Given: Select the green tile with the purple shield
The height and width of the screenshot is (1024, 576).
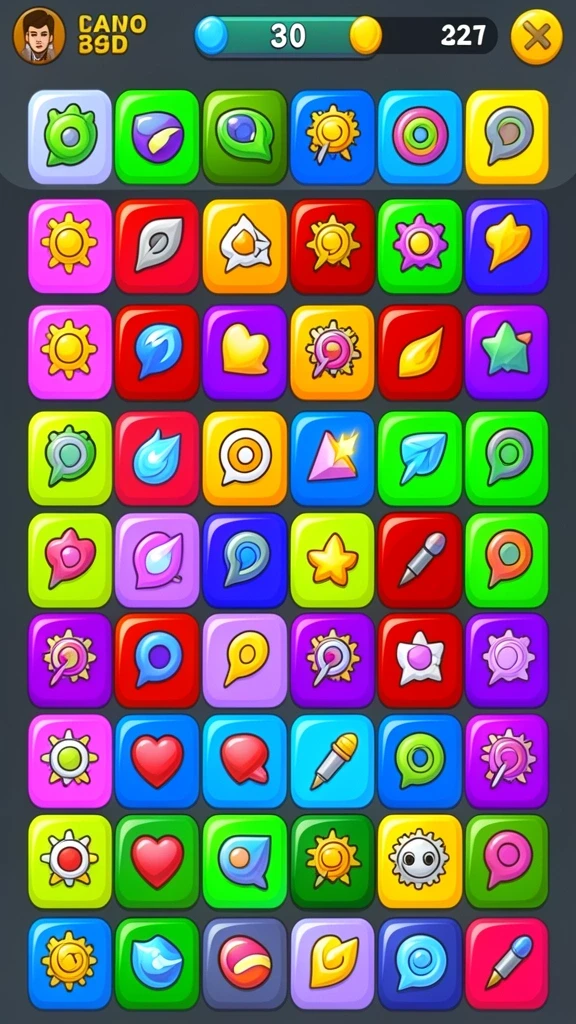Looking at the screenshot, I should point(157,136).
